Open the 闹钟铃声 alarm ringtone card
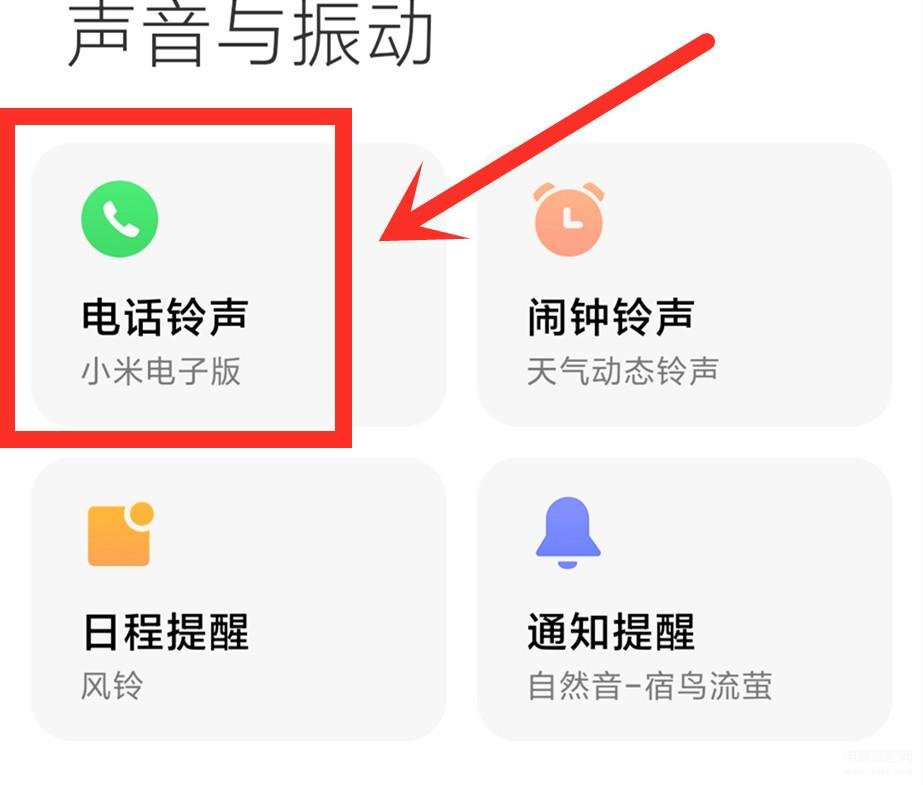923x785 pixels. pyautogui.click(x=683, y=285)
